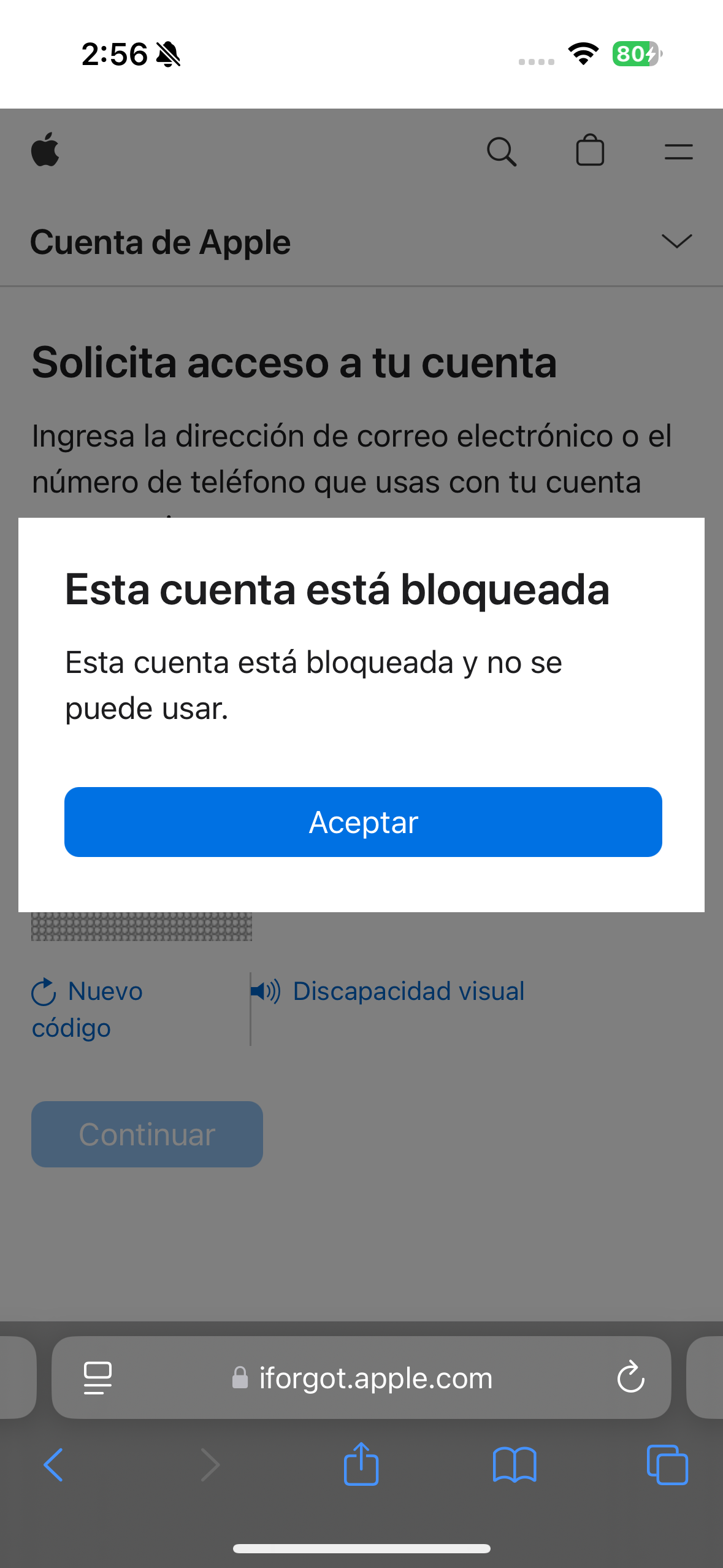Open Safari page settings menu
723x1568 pixels.
tap(98, 1378)
